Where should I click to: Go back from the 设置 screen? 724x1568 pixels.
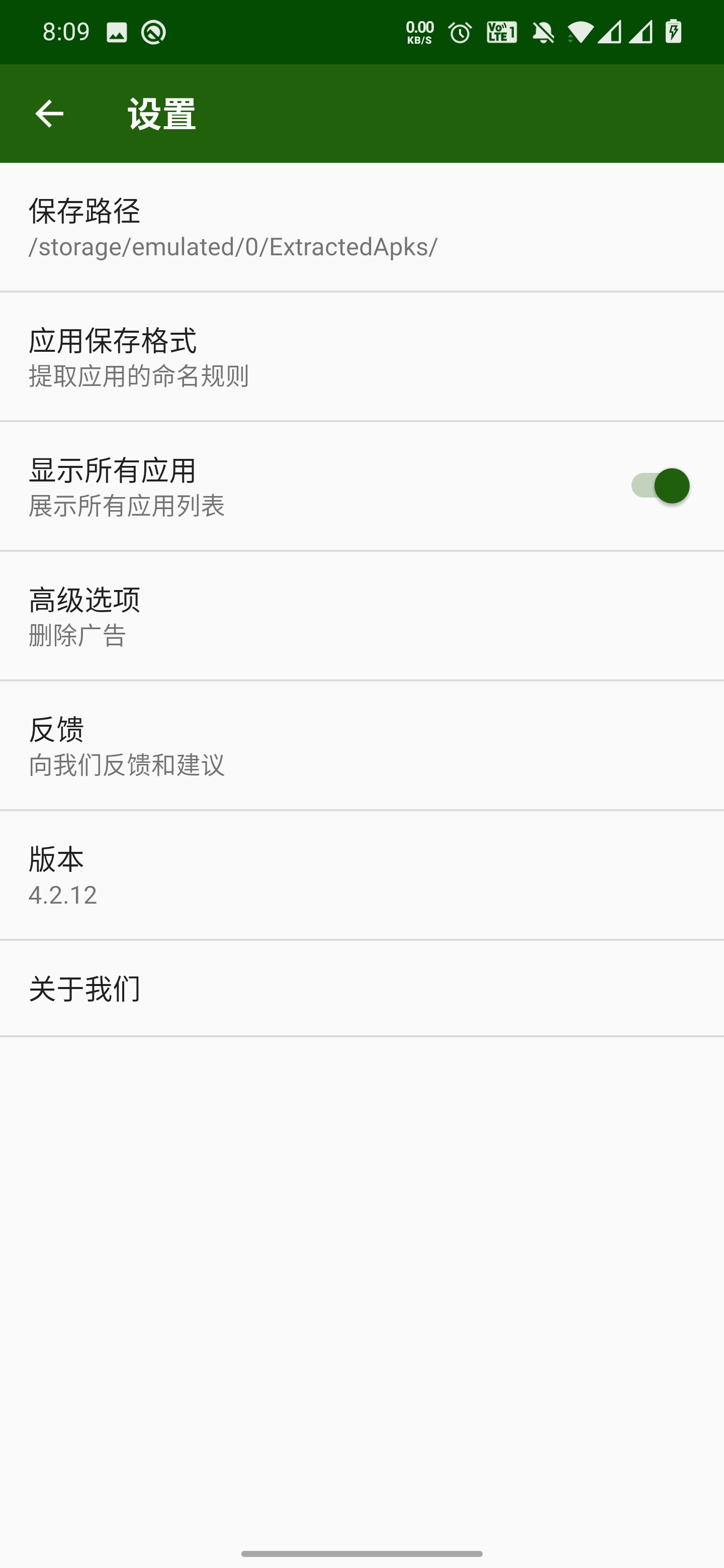tap(49, 114)
